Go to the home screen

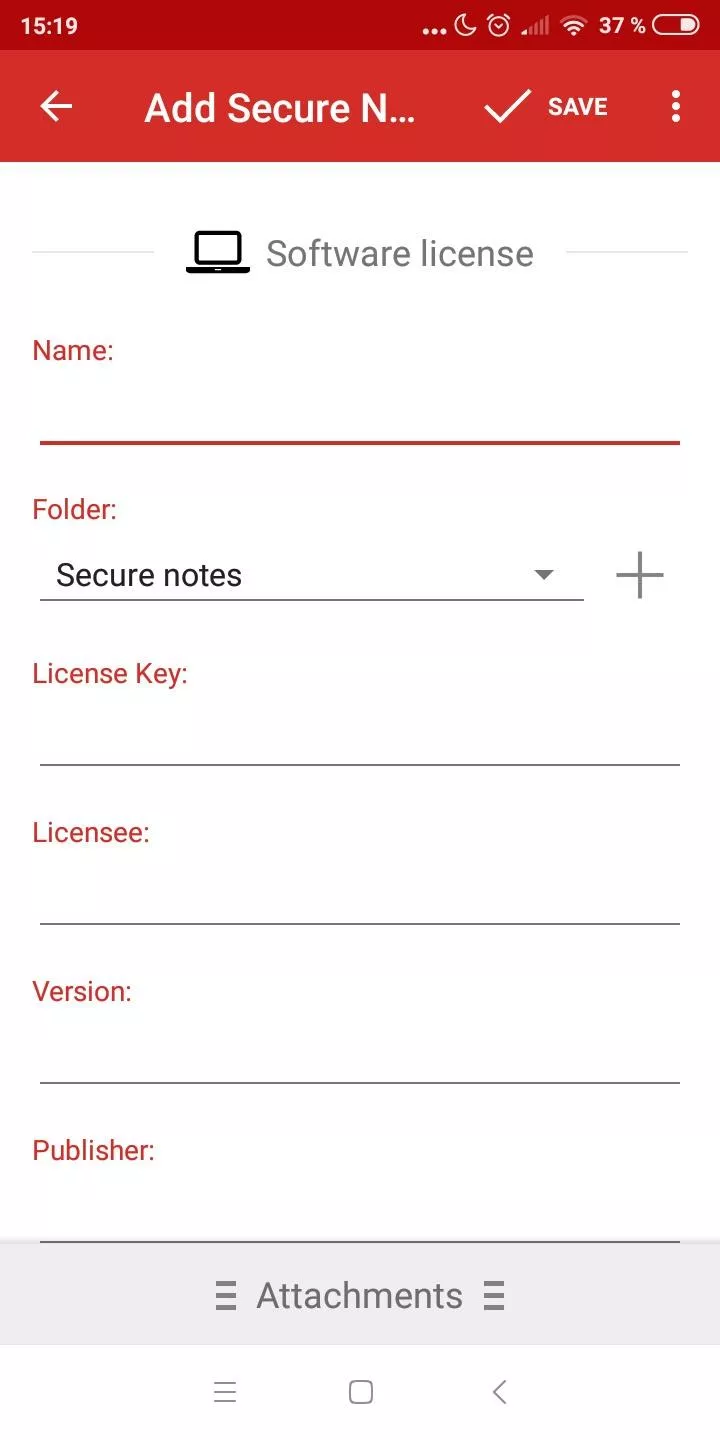[361, 1391]
